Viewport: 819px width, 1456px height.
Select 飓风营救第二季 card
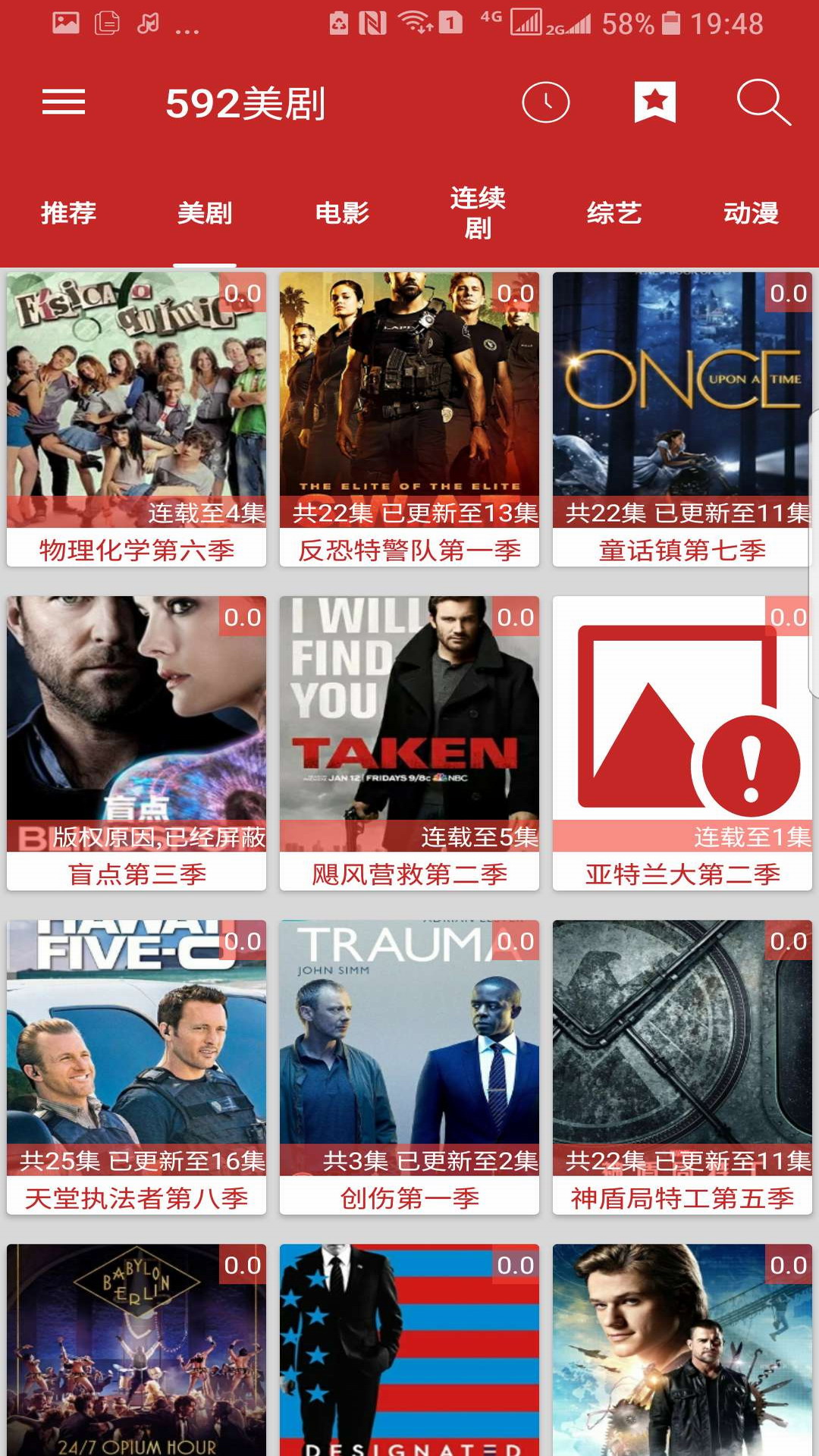tap(409, 742)
